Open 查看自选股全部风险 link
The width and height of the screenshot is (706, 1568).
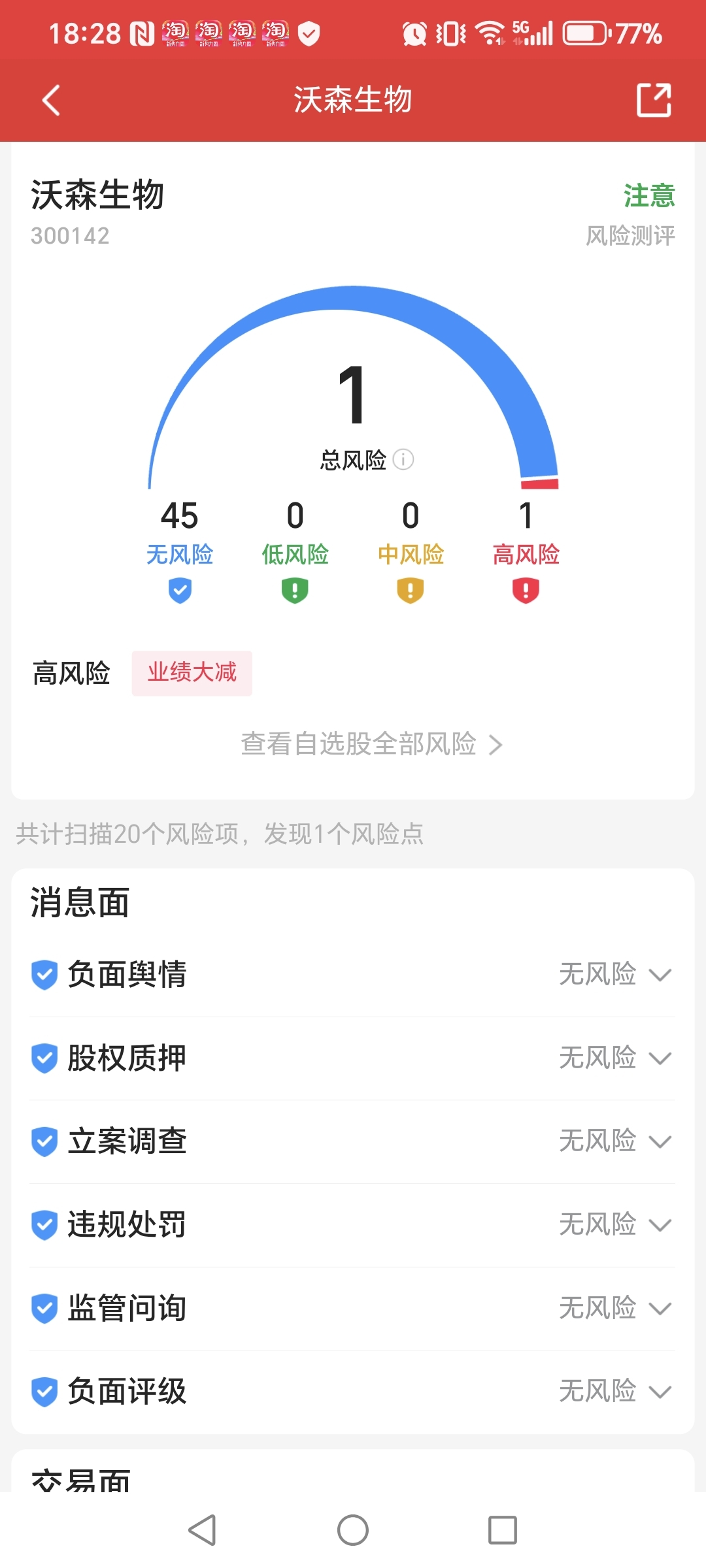click(x=373, y=744)
